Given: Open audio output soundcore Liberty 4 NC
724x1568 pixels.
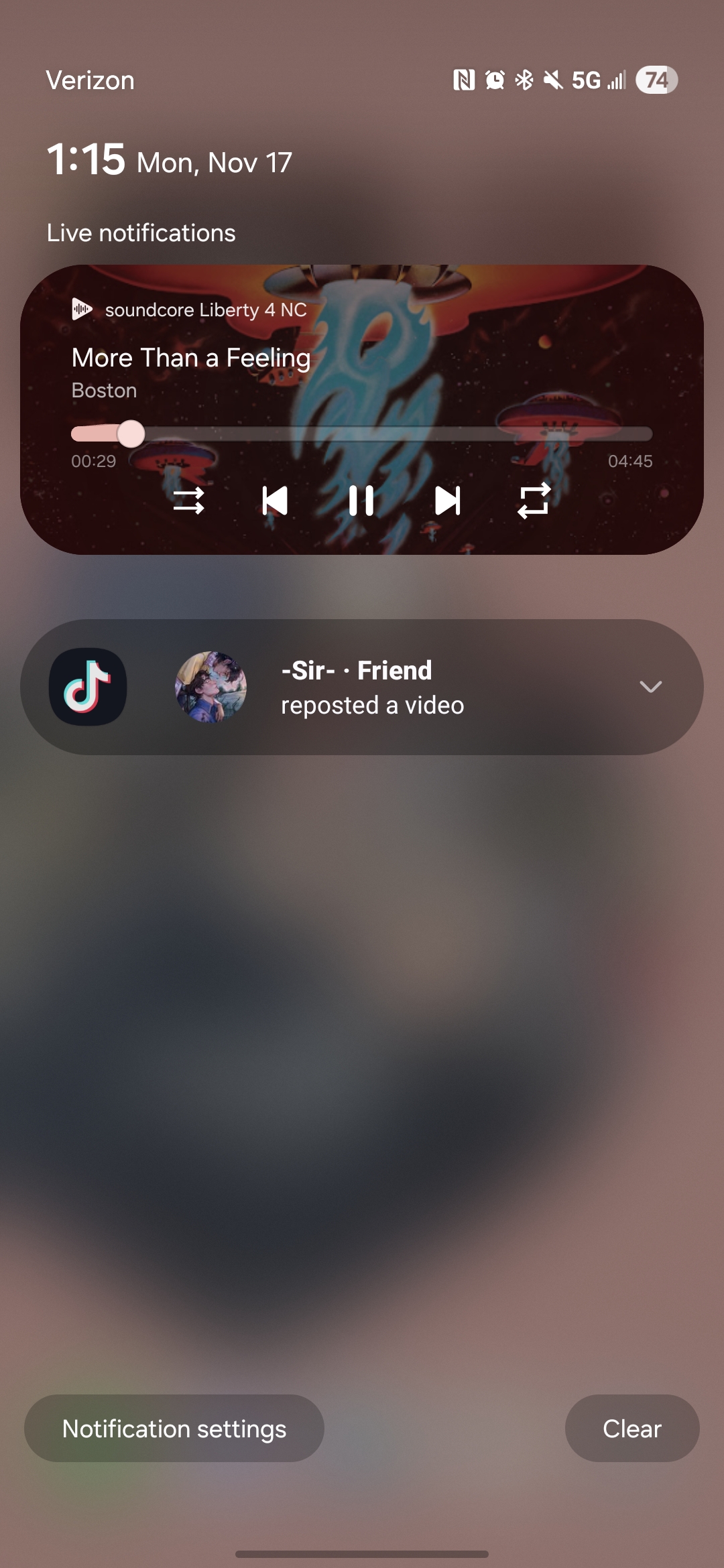Looking at the screenshot, I should [x=190, y=310].
